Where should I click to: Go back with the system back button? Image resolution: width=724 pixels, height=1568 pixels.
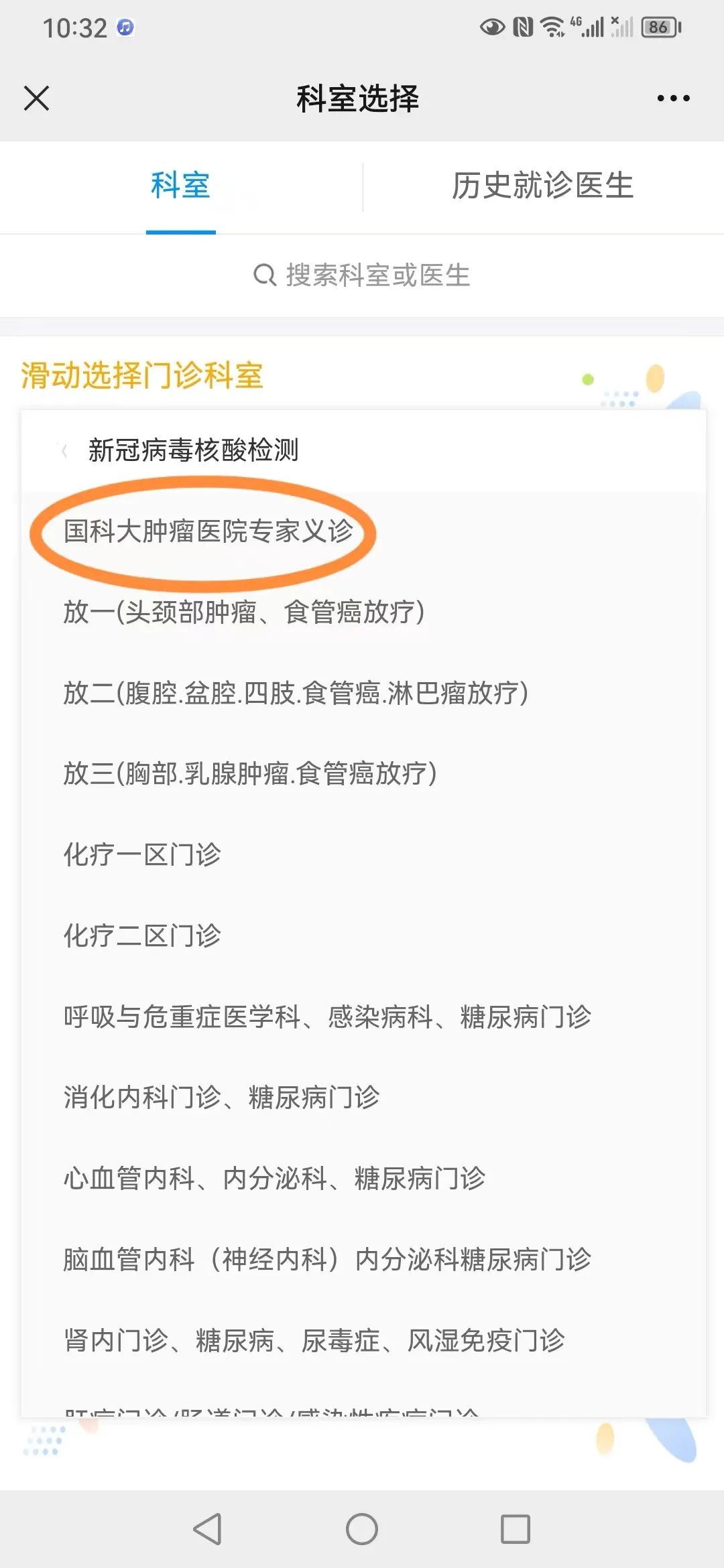pyautogui.click(x=207, y=1529)
